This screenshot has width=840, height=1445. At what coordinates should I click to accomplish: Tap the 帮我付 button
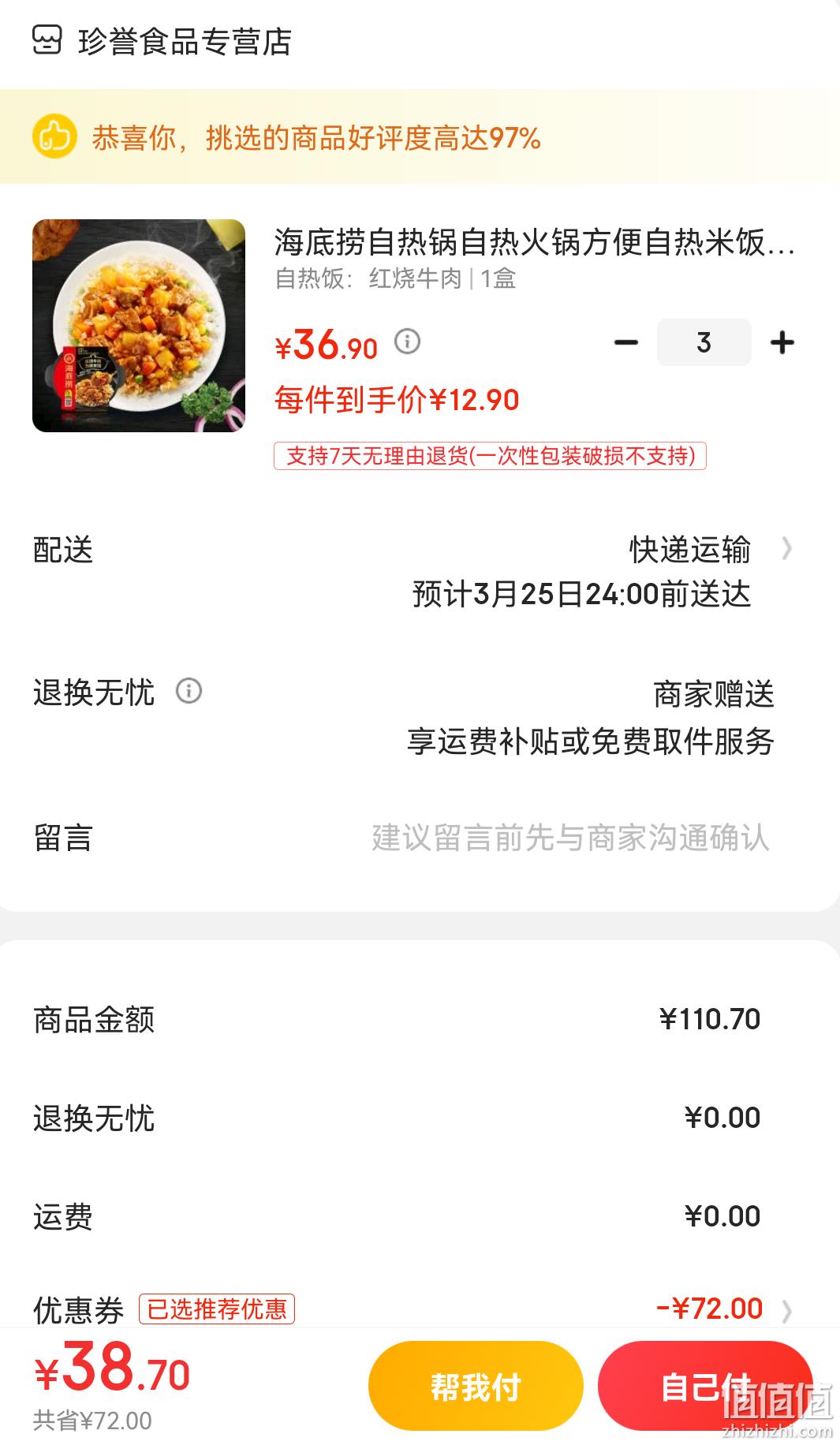(x=476, y=1386)
